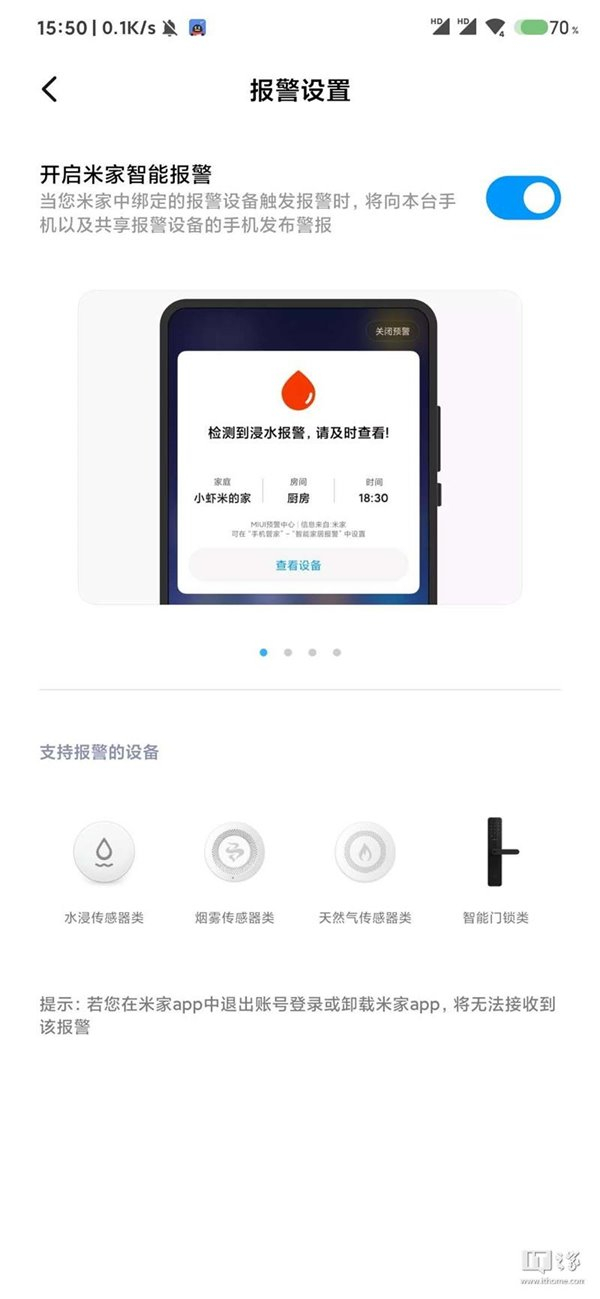Disable the 开启米家智能报警 switch
Viewport: 600px width, 1299px height.
tap(522, 198)
